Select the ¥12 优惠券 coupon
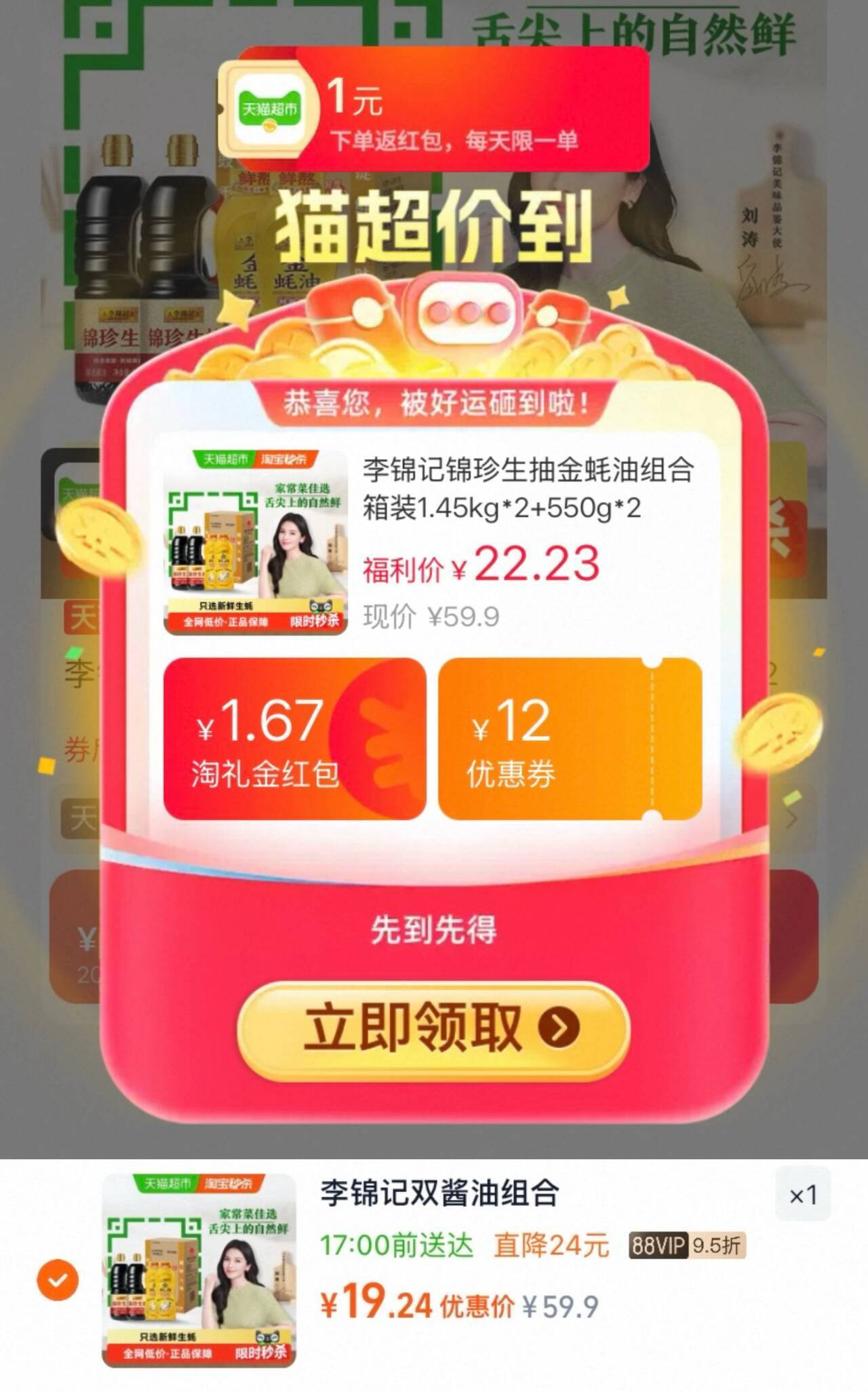The height and width of the screenshot is (1392, 868). click(x=570, y=739)
